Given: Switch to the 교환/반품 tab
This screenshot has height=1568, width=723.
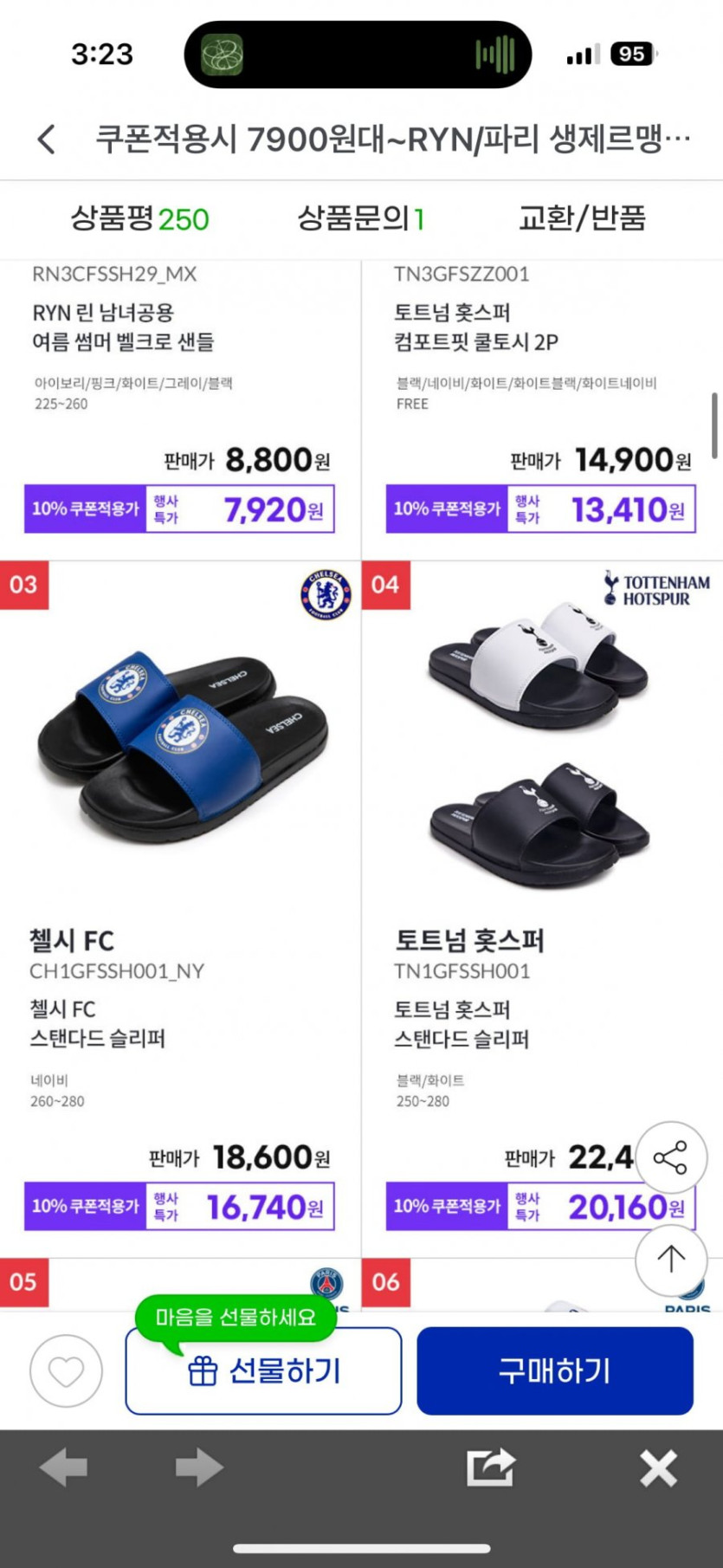Looking at the screenshot, I should coord(582,218).
